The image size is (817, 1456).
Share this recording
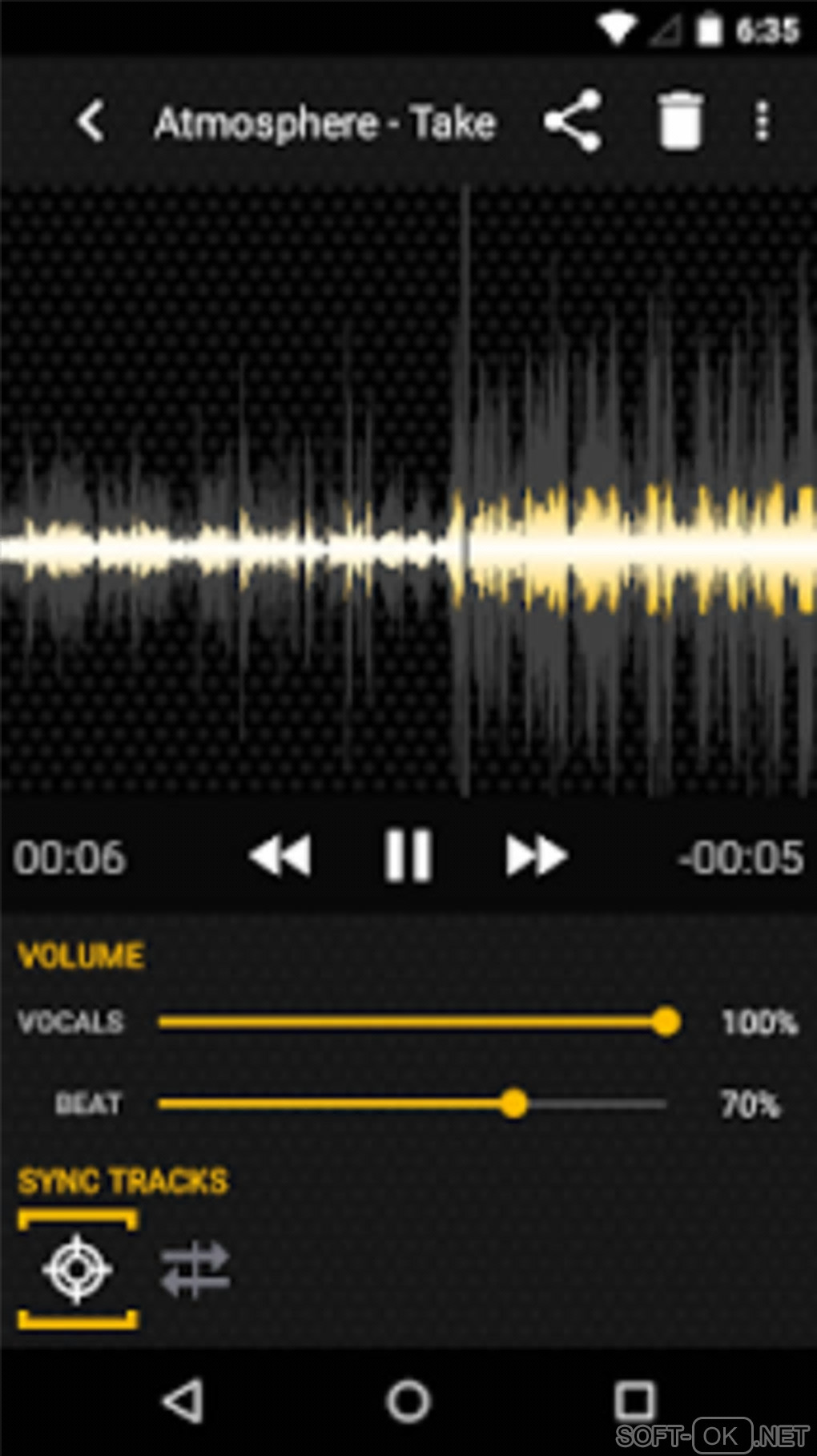(573, 121)
